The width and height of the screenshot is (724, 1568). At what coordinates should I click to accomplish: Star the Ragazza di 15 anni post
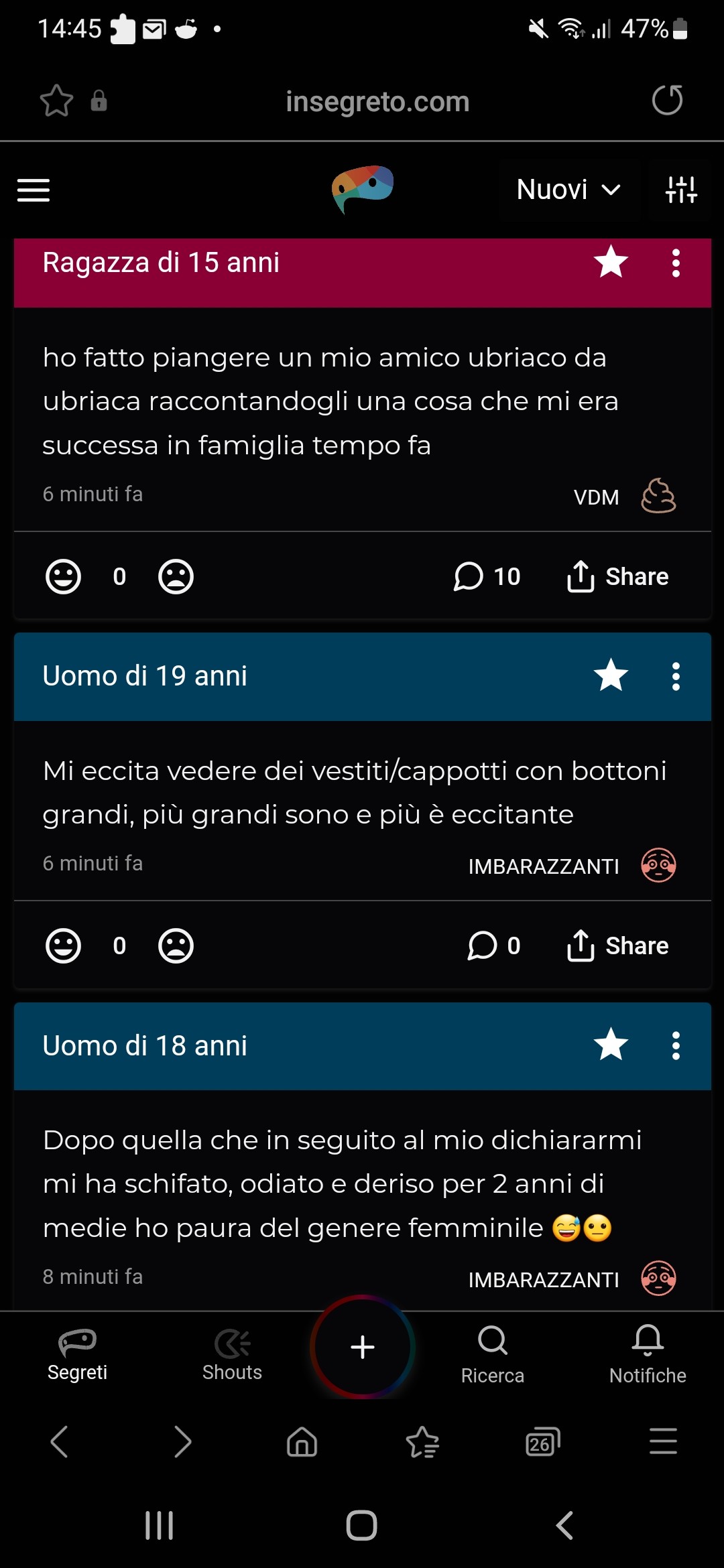click(x=611, y=262)
